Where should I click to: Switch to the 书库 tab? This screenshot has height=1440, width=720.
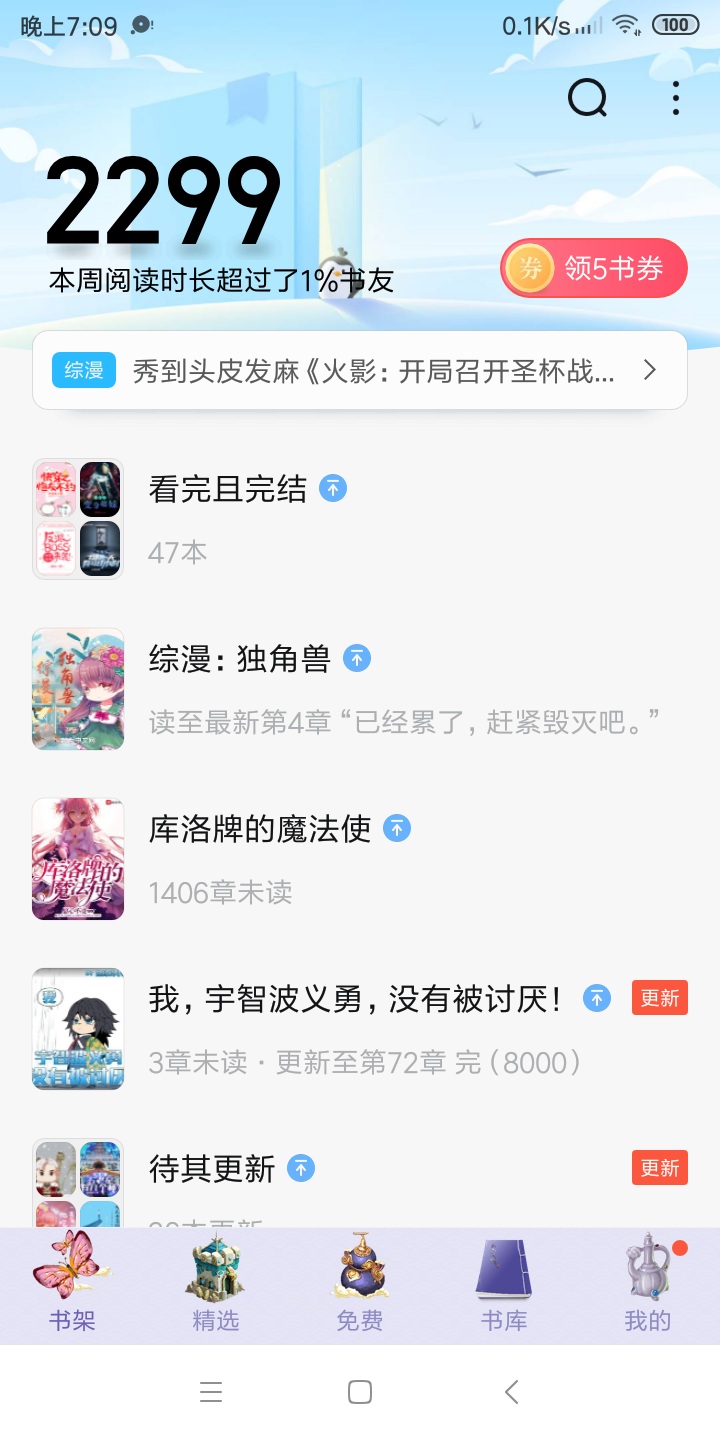tap(504, 1286)
